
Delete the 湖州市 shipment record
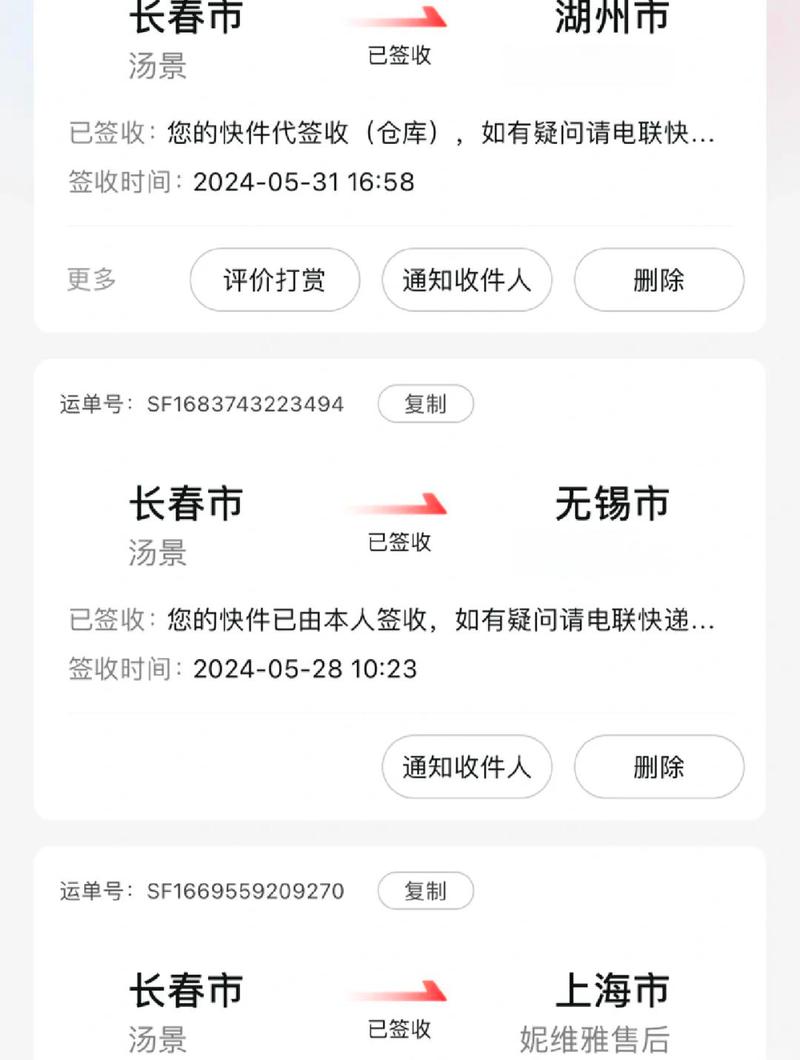pos(658,281)
